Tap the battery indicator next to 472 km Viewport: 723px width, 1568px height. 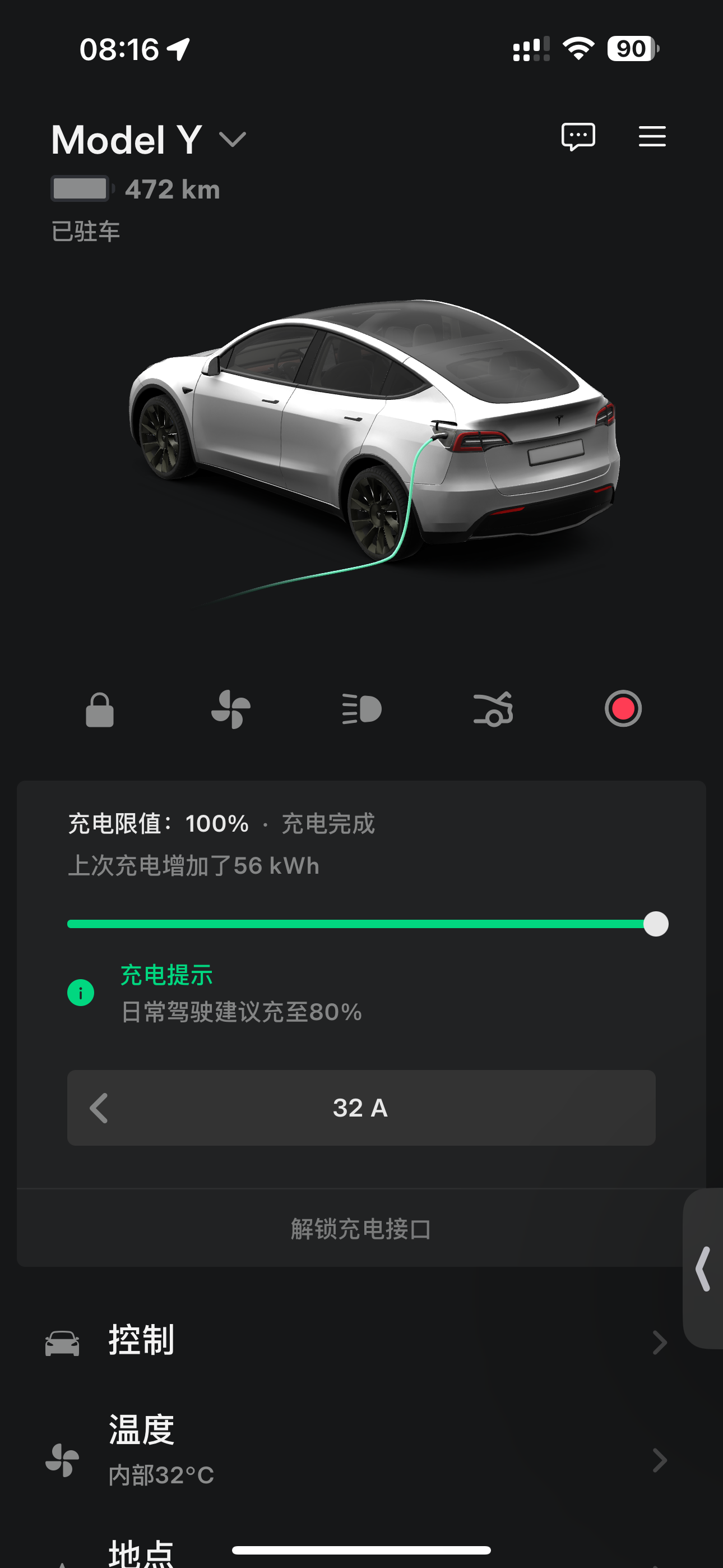click(79, 188)
